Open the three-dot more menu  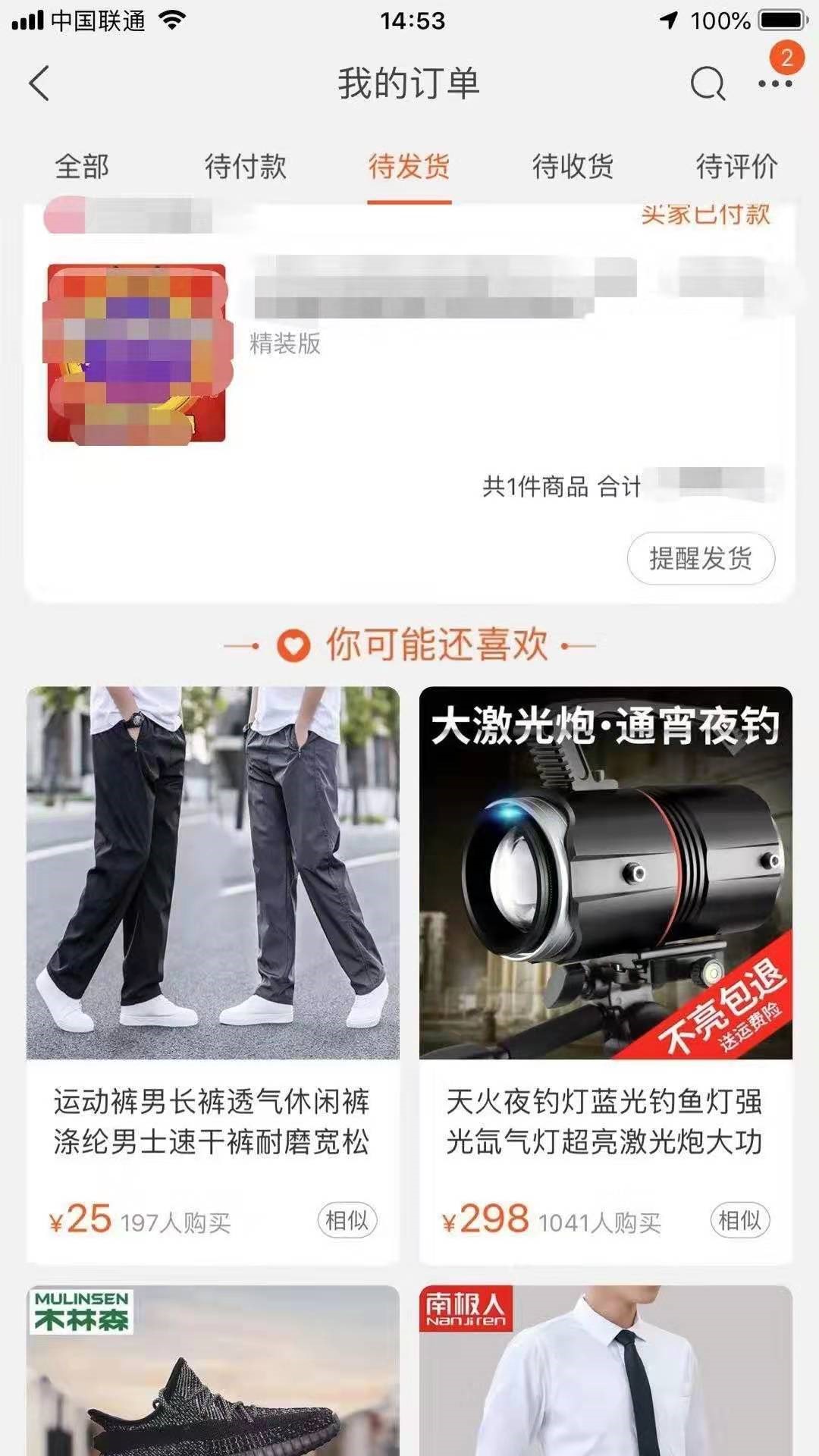pyautogui.click(x=775, y=84)
